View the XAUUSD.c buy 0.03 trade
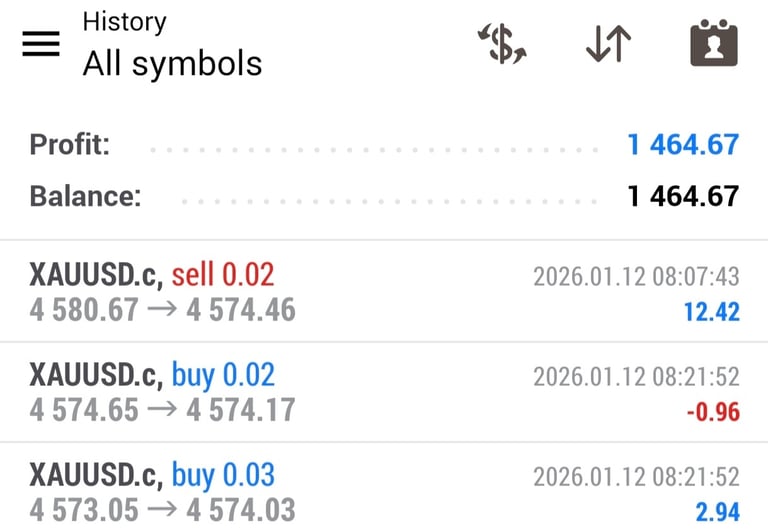This screenshot has width=768, height=529. tap(384, 490)
